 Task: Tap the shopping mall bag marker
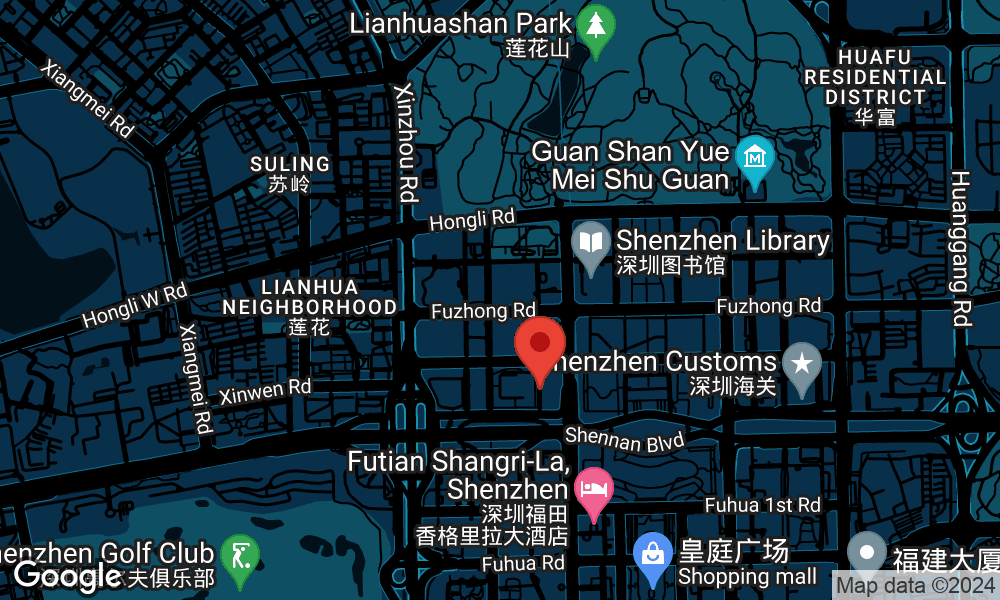(653, 553)
